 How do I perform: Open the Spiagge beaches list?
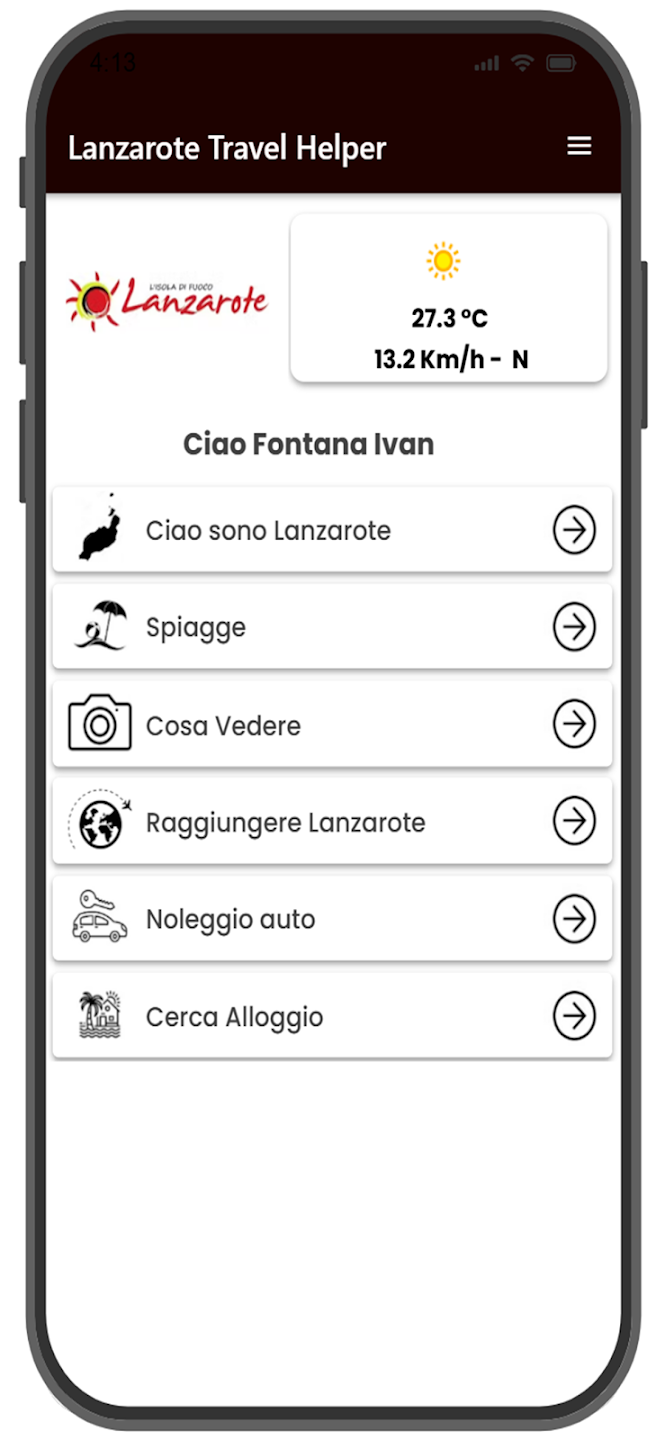[x=332, y=627]
